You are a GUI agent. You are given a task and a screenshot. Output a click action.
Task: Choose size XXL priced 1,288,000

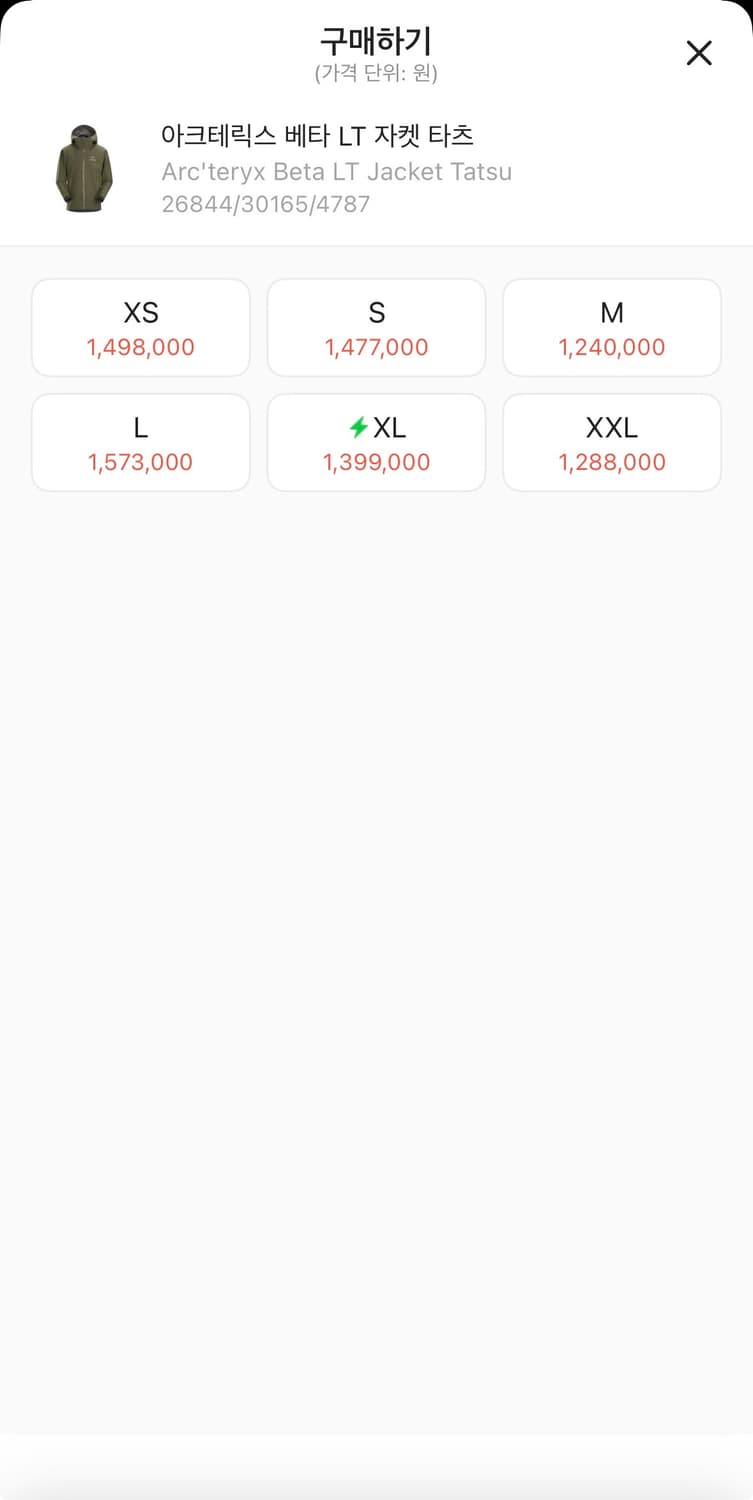coord(611,442)
